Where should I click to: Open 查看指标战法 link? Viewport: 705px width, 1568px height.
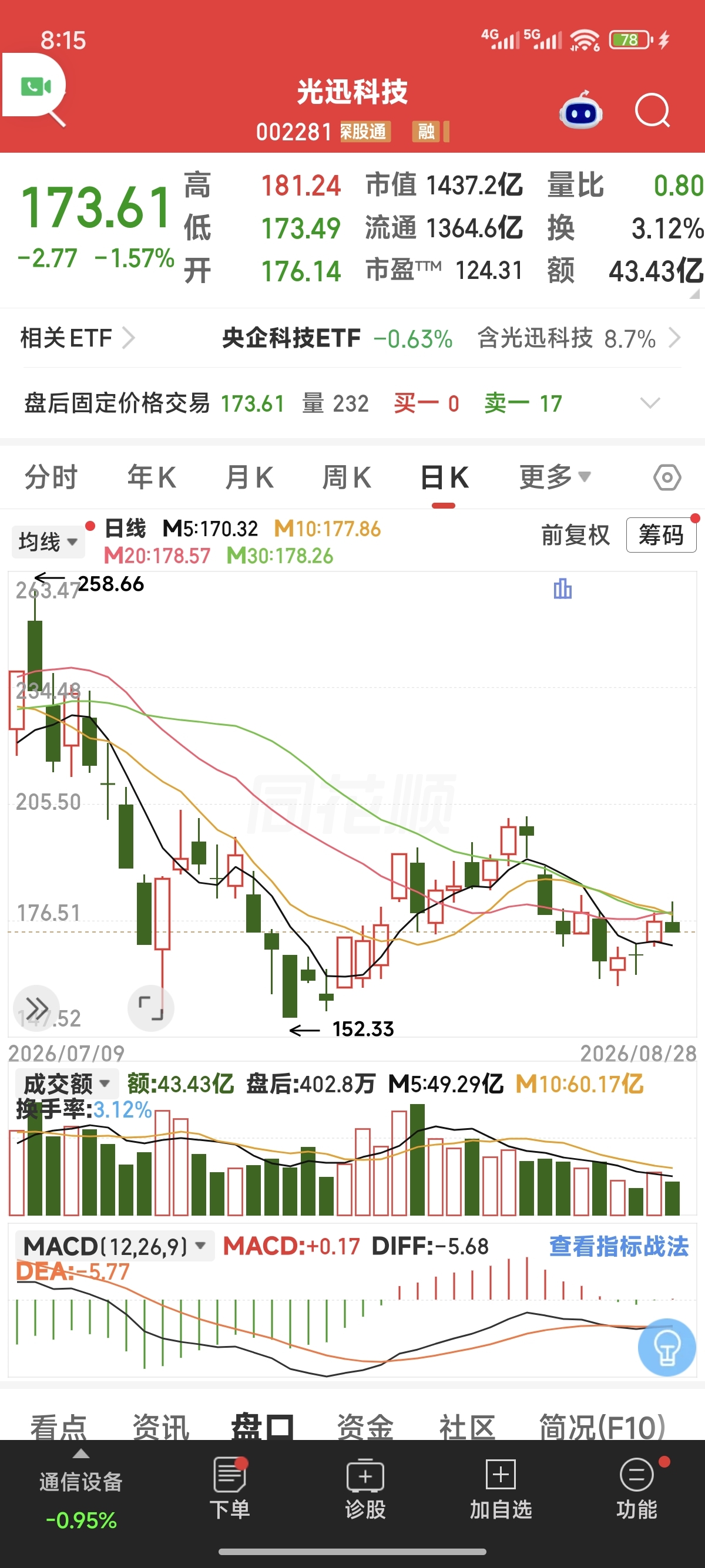tap(619, 1246)
